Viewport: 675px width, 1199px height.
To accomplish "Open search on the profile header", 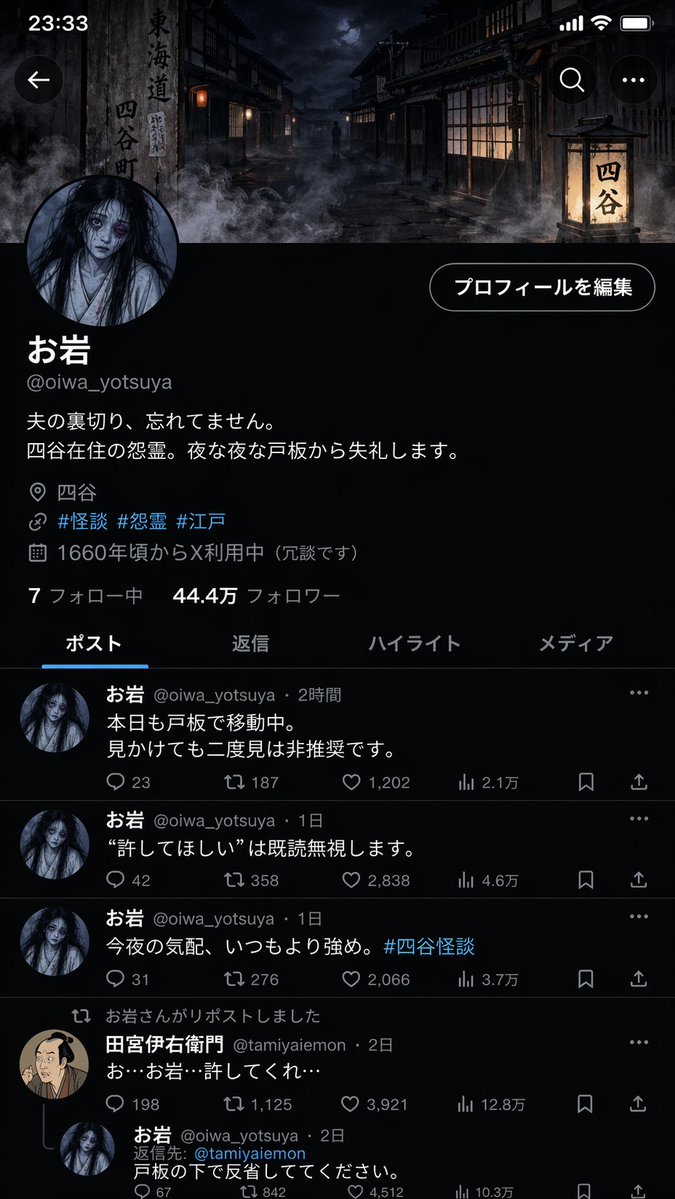I will coord(572,81).
